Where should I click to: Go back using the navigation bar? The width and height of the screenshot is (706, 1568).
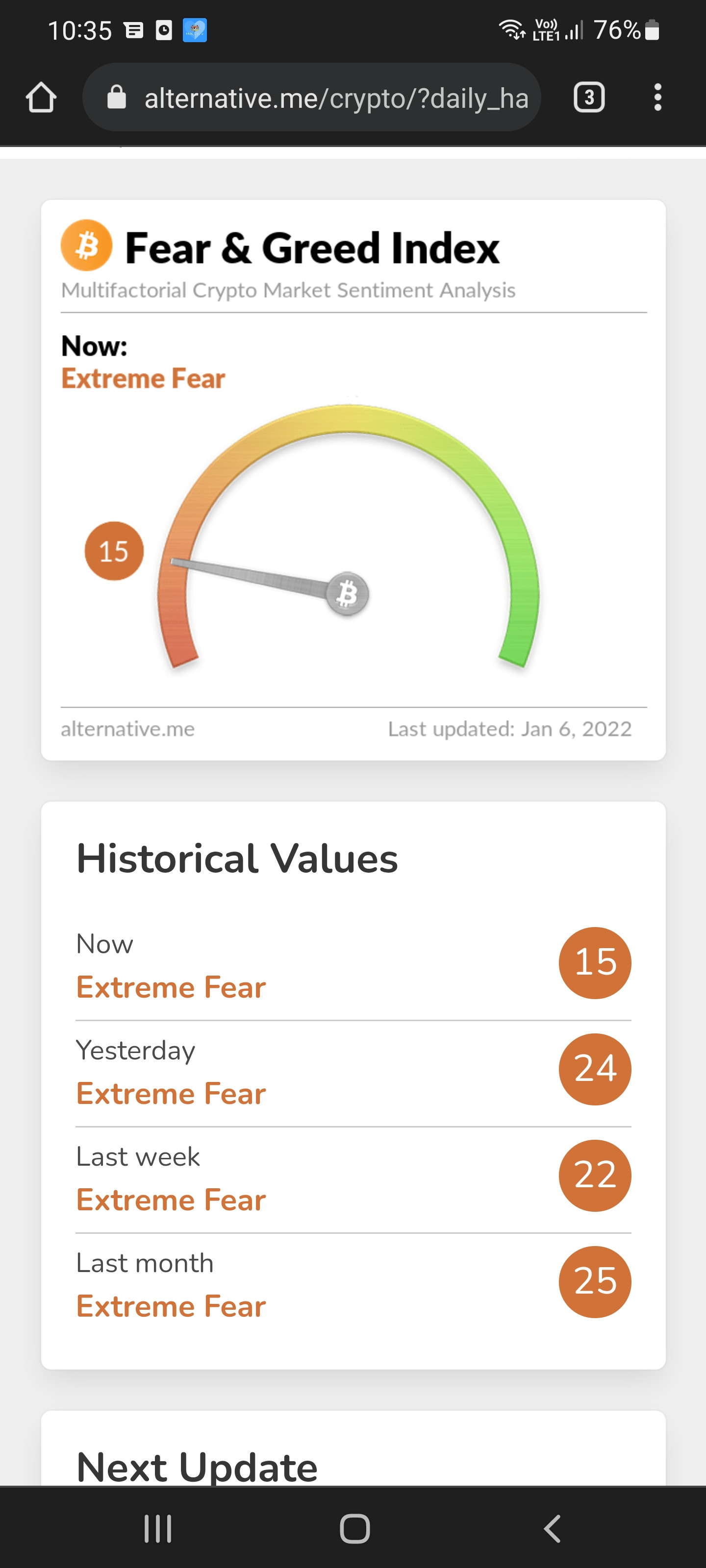coord(552,1528)
